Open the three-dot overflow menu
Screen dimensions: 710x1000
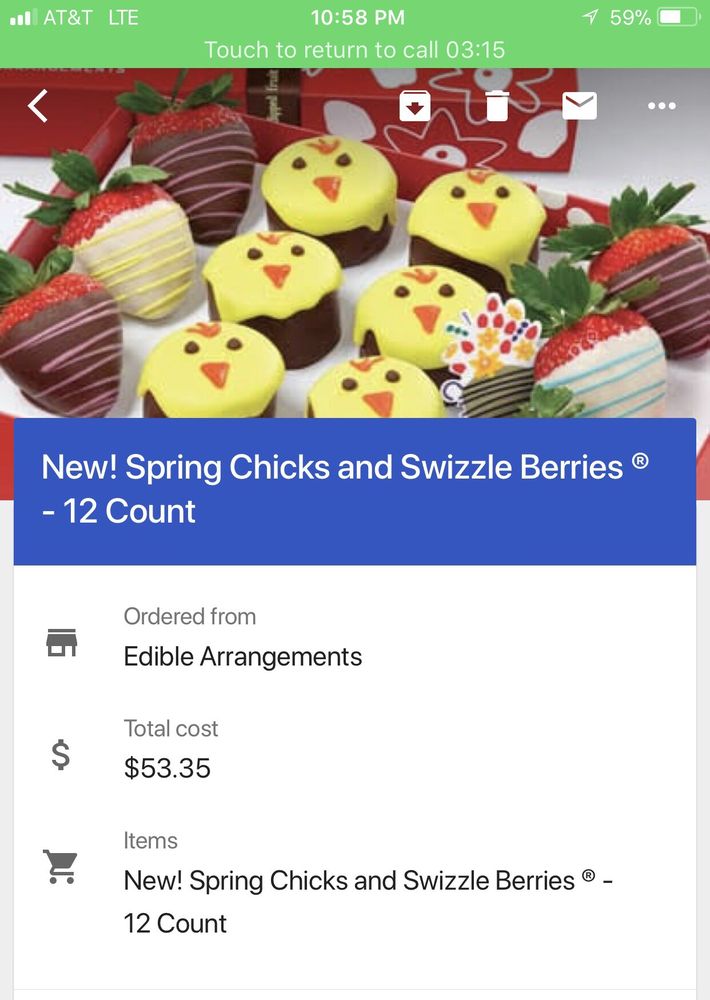tap(662, 105)
